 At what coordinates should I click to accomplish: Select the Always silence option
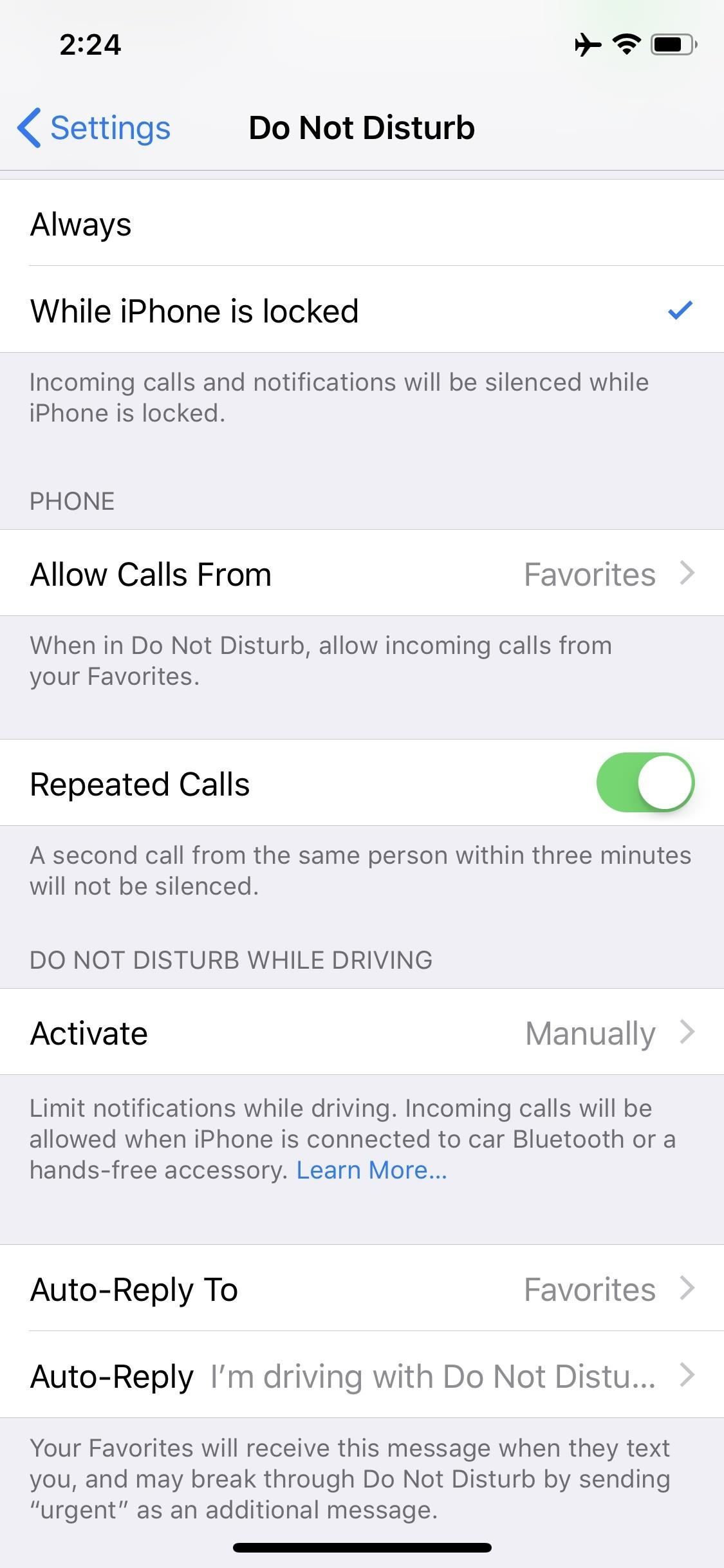(x=362, y=224)
